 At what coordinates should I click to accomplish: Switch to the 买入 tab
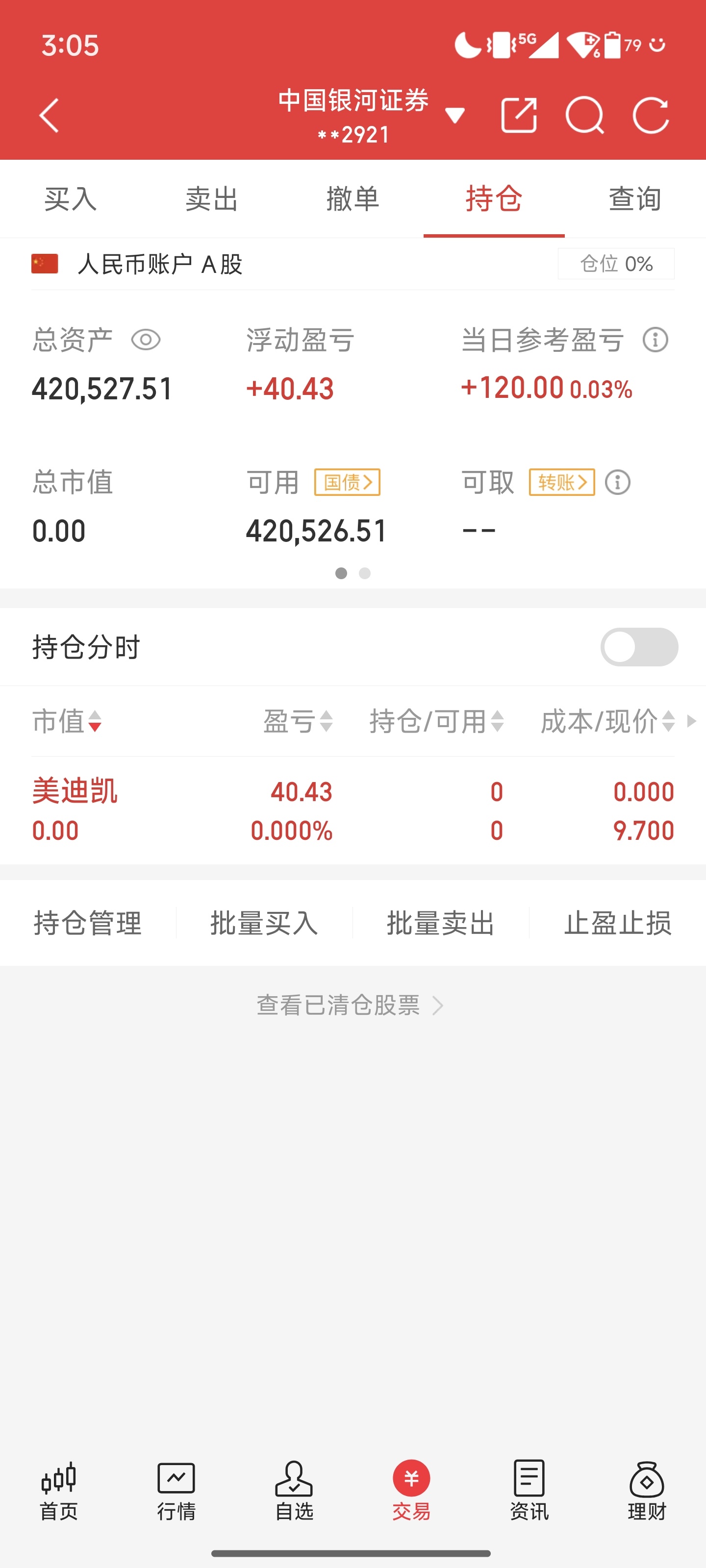coord(71,199)
